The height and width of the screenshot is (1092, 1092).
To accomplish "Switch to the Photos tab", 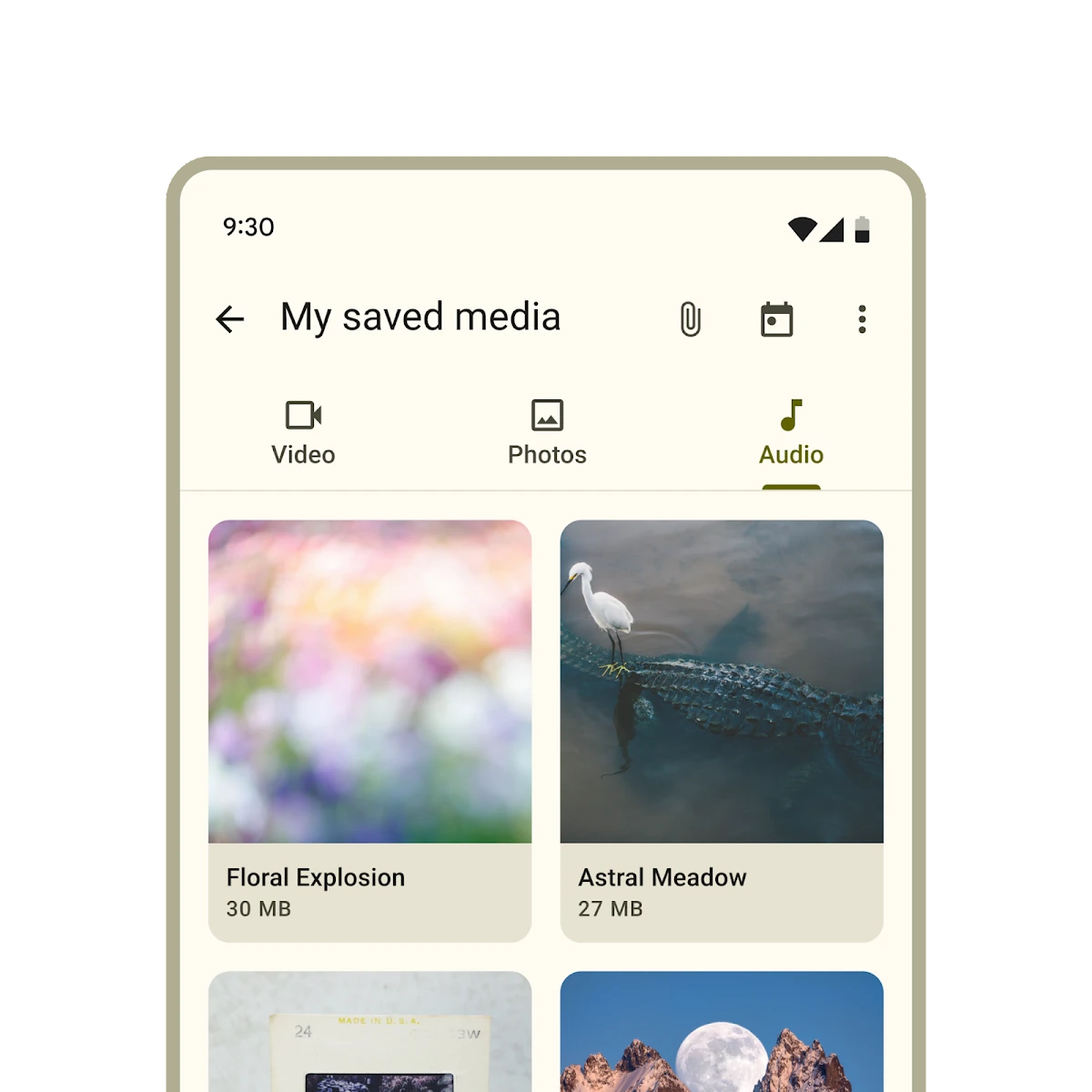I will [547, 433].
